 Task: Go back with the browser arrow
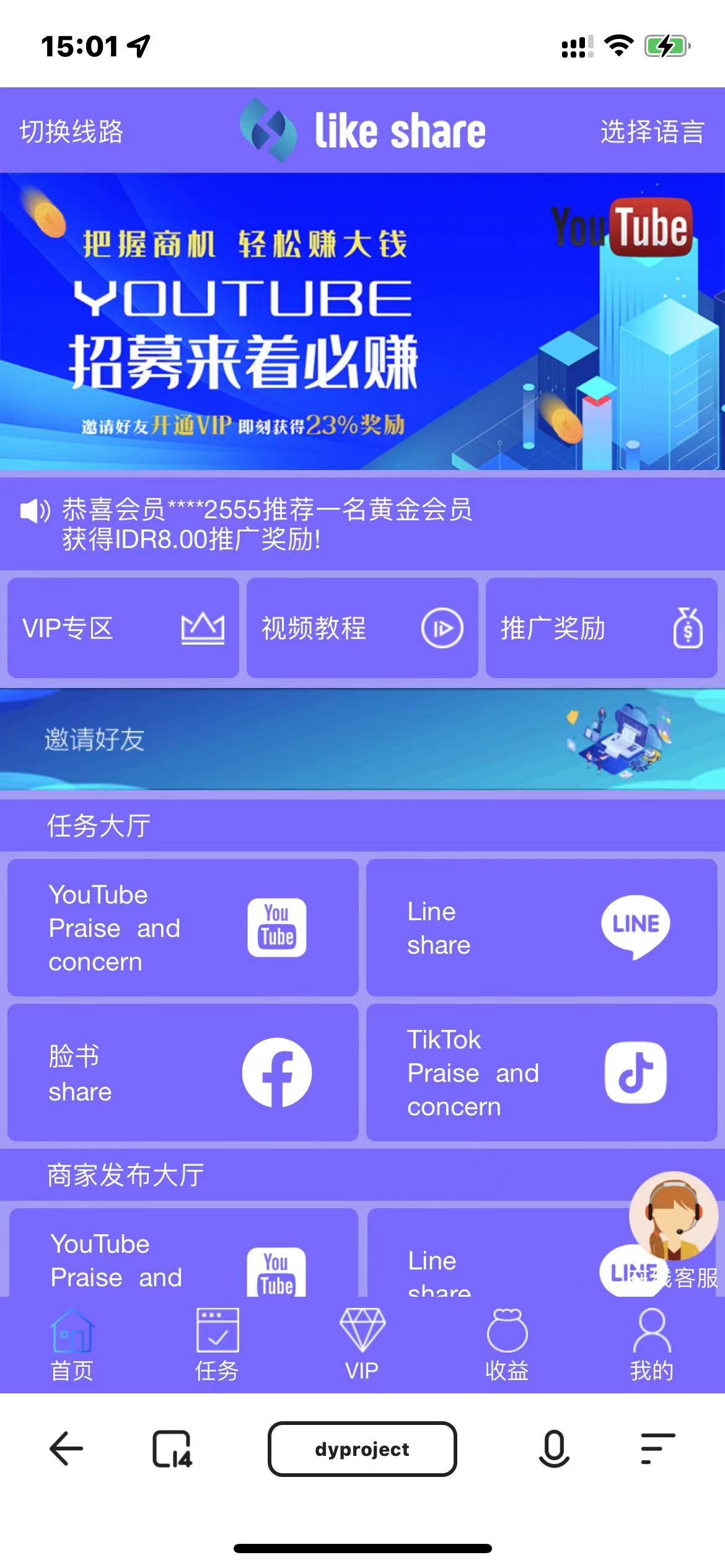click(66, 1448)
